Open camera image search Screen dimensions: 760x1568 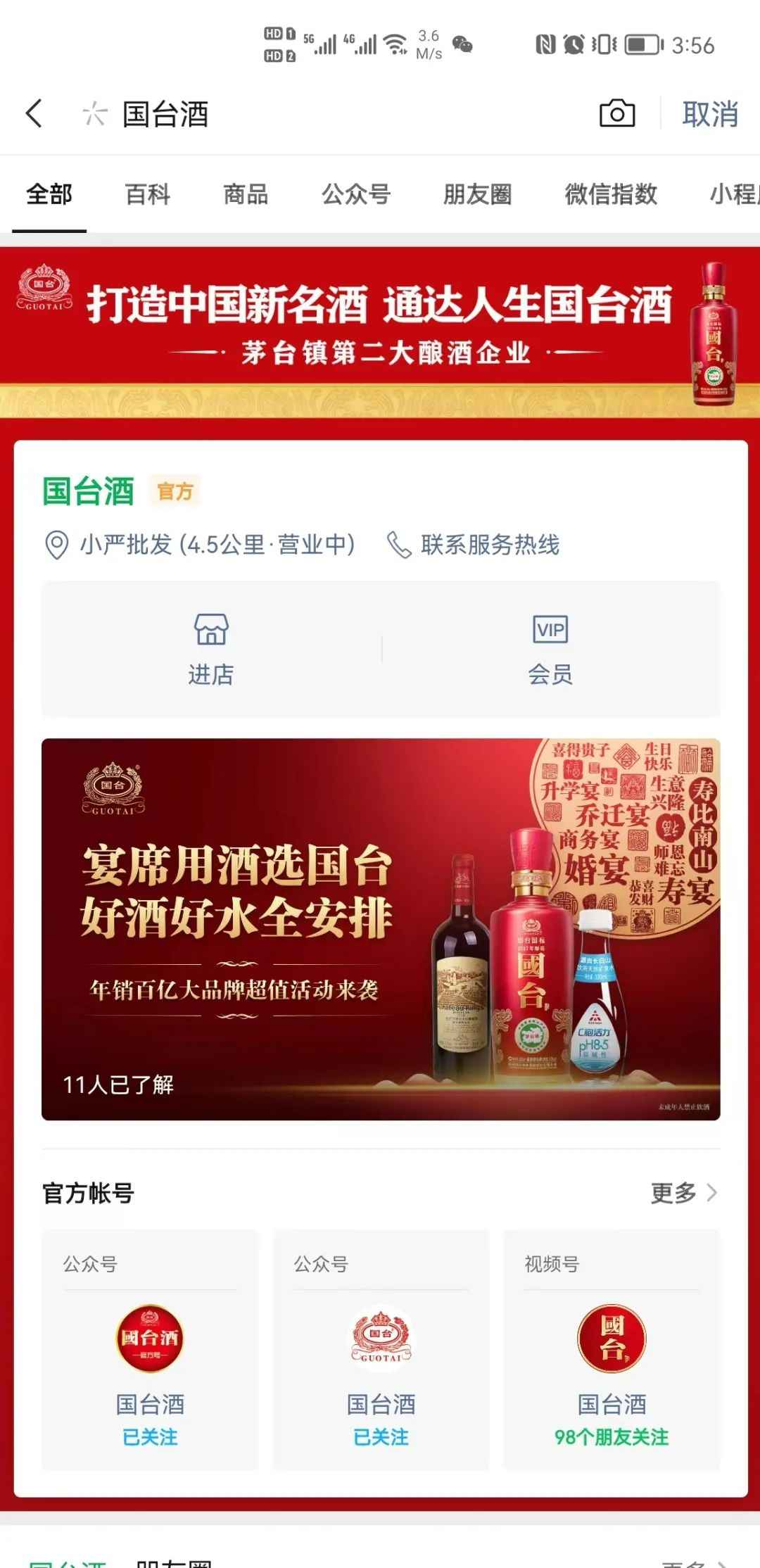click(x=617, y=113)
